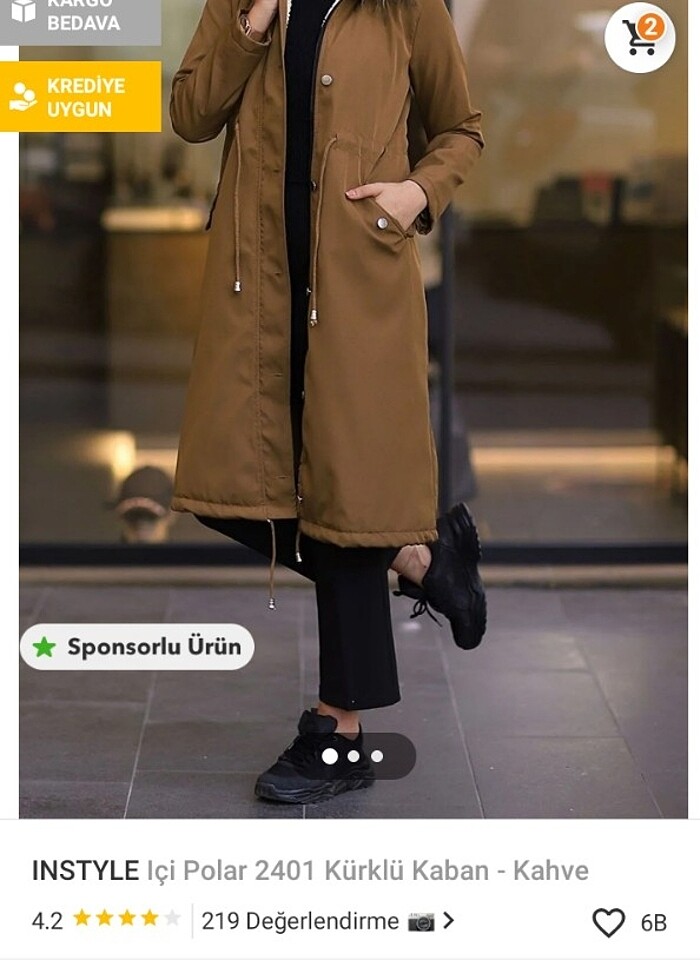Open the shopping cart with 2 items
Image resolution: width=700 pixels, height=980 pixels.
[640, 37]
